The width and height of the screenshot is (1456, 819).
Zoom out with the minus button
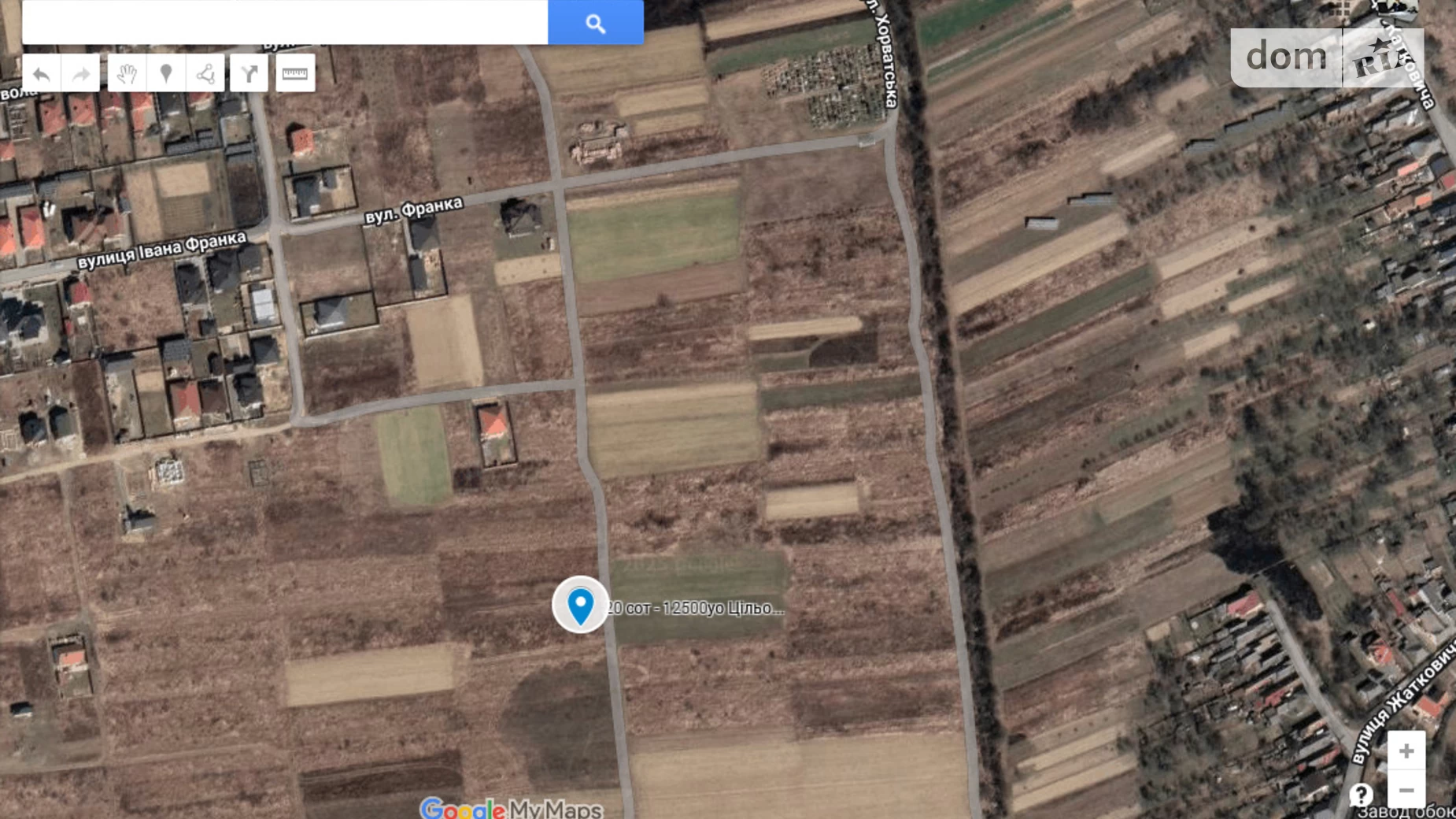(x=1406, y=790)
